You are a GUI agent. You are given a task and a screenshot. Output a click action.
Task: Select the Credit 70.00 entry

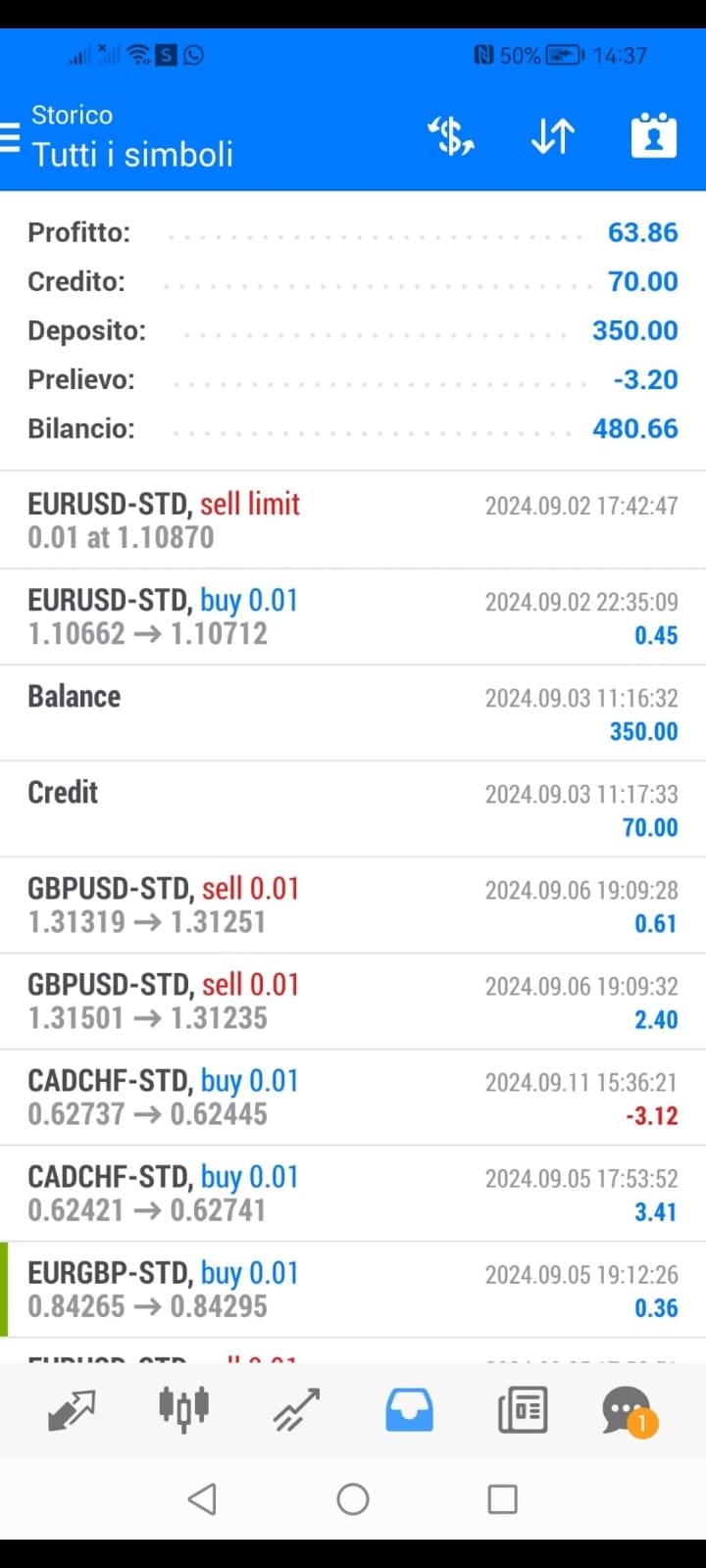353,808
